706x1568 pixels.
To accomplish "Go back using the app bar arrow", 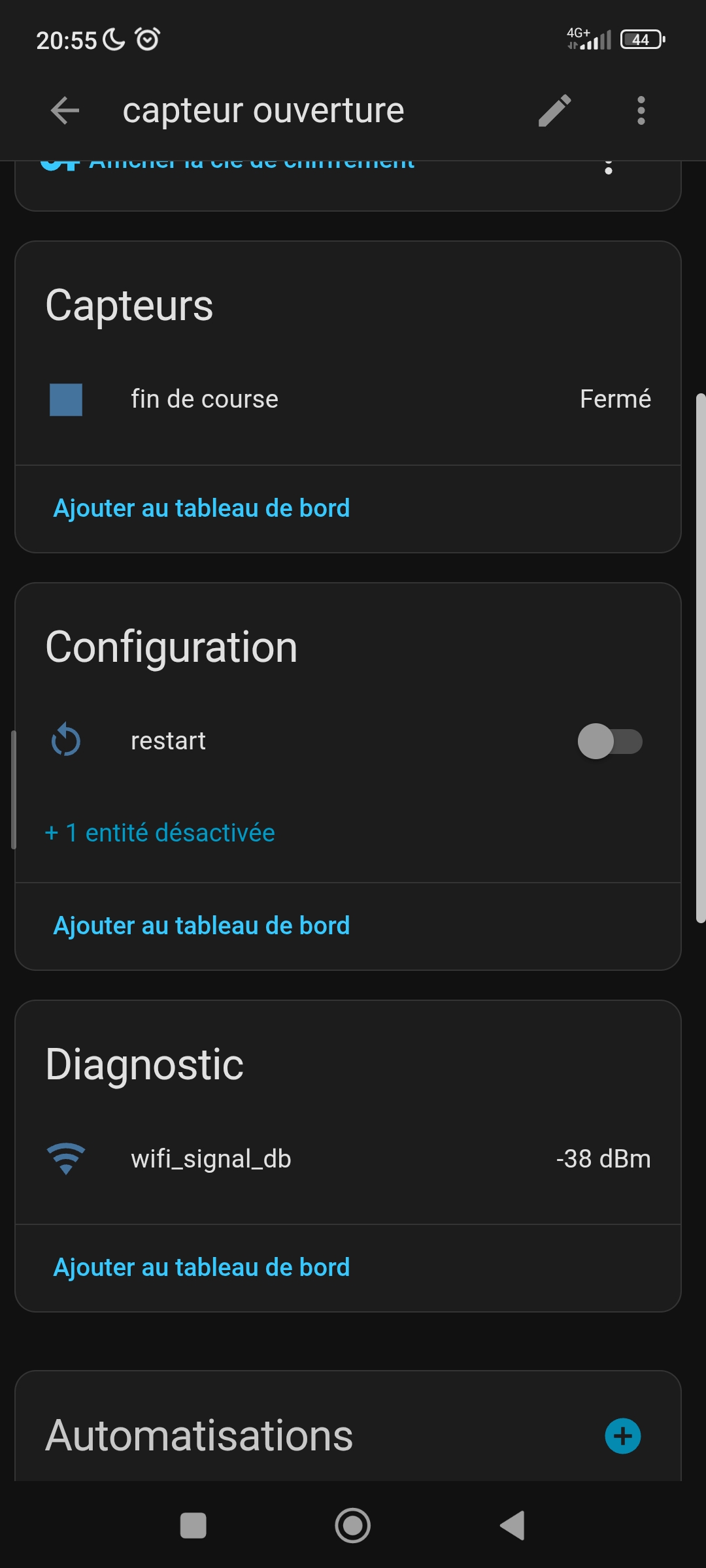I will (x=65, y=110).
